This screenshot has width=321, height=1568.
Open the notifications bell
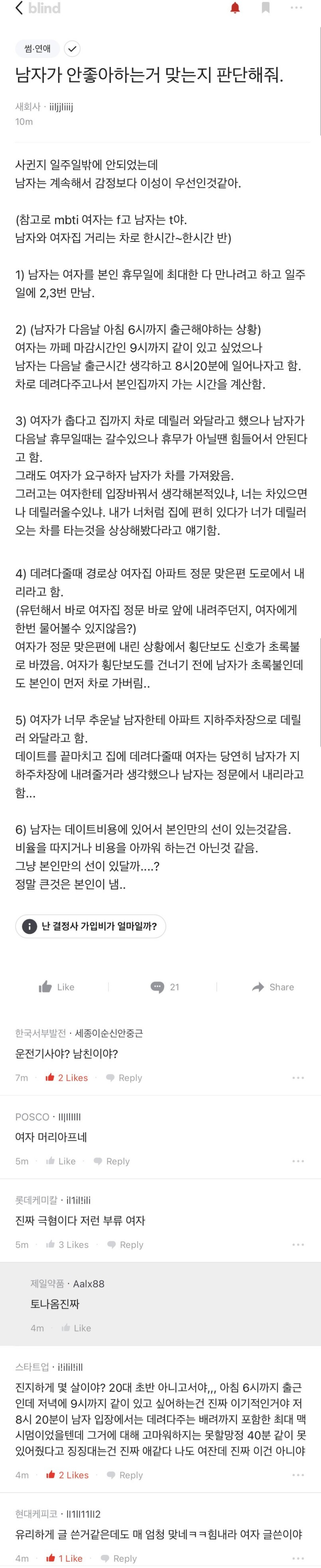click(235, 8)
